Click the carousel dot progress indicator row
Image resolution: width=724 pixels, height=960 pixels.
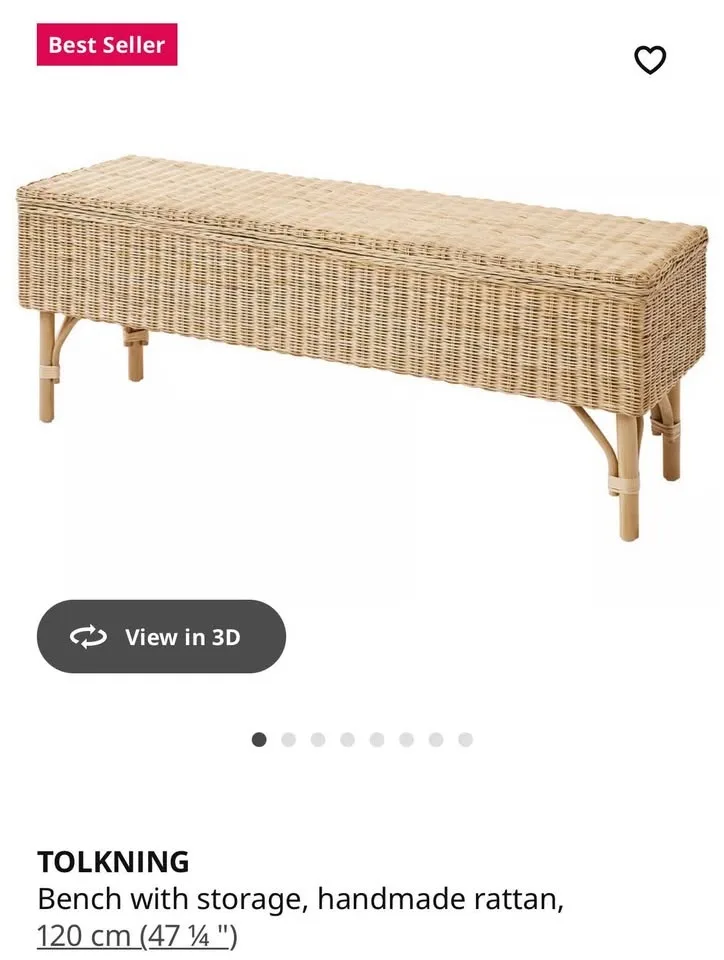tap(362, 739)
